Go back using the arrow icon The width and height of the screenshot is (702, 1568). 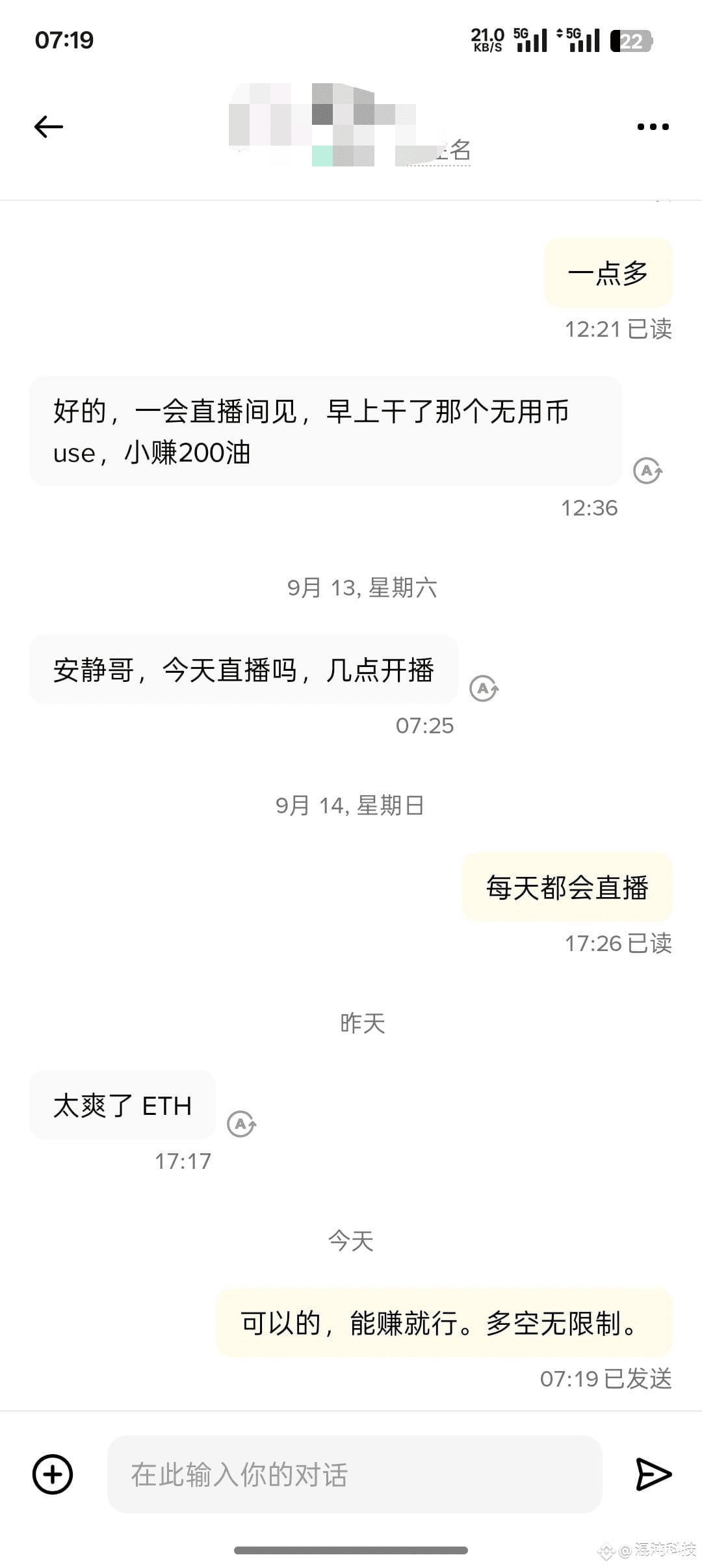tap(49, 126)
